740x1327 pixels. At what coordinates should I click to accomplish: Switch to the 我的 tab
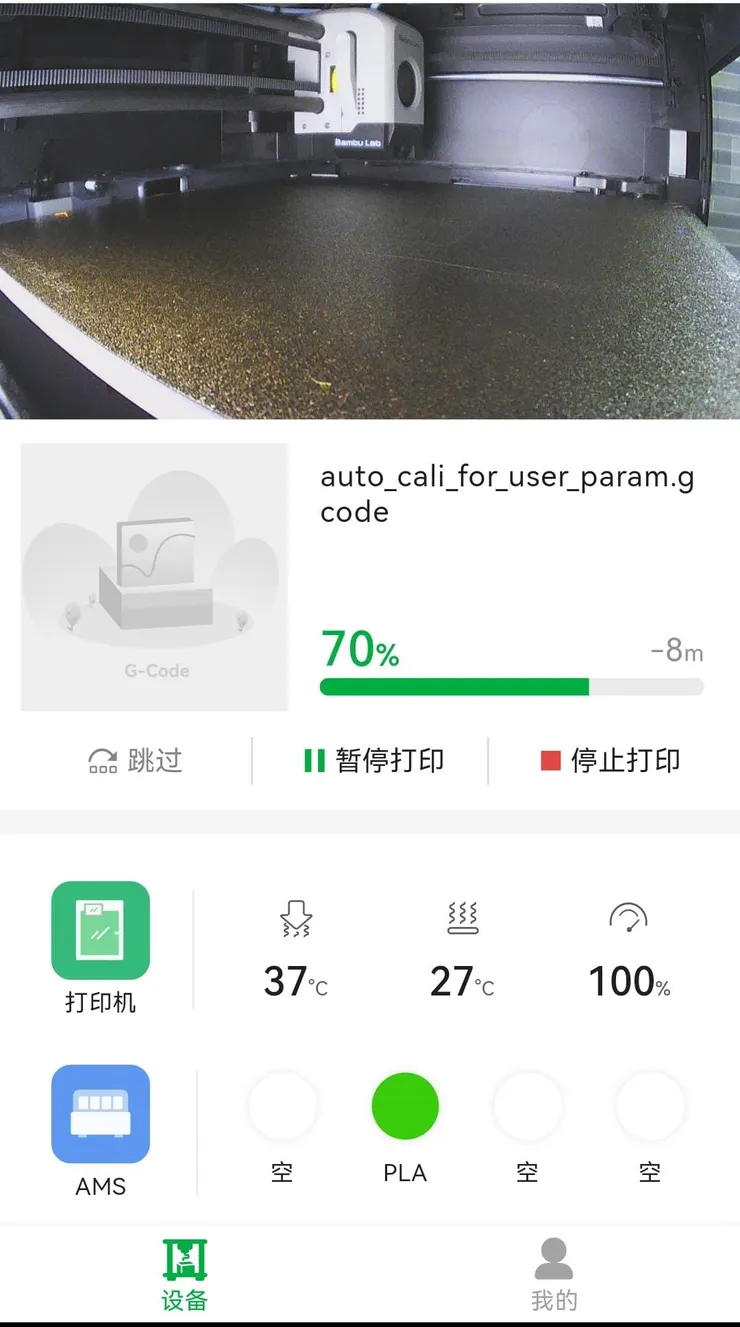point(554,1271)
